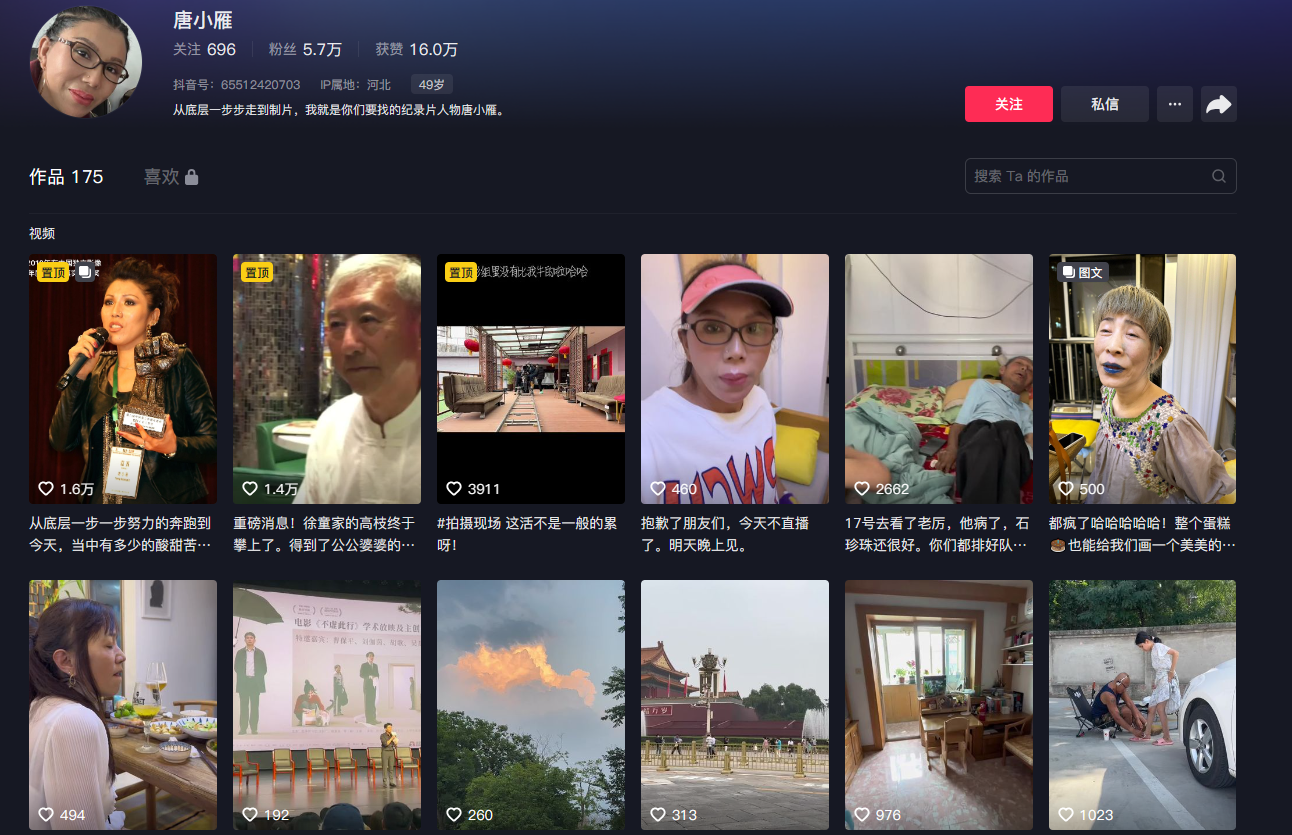Open the Tiananmen video with 313 likes

pos(734,704)
